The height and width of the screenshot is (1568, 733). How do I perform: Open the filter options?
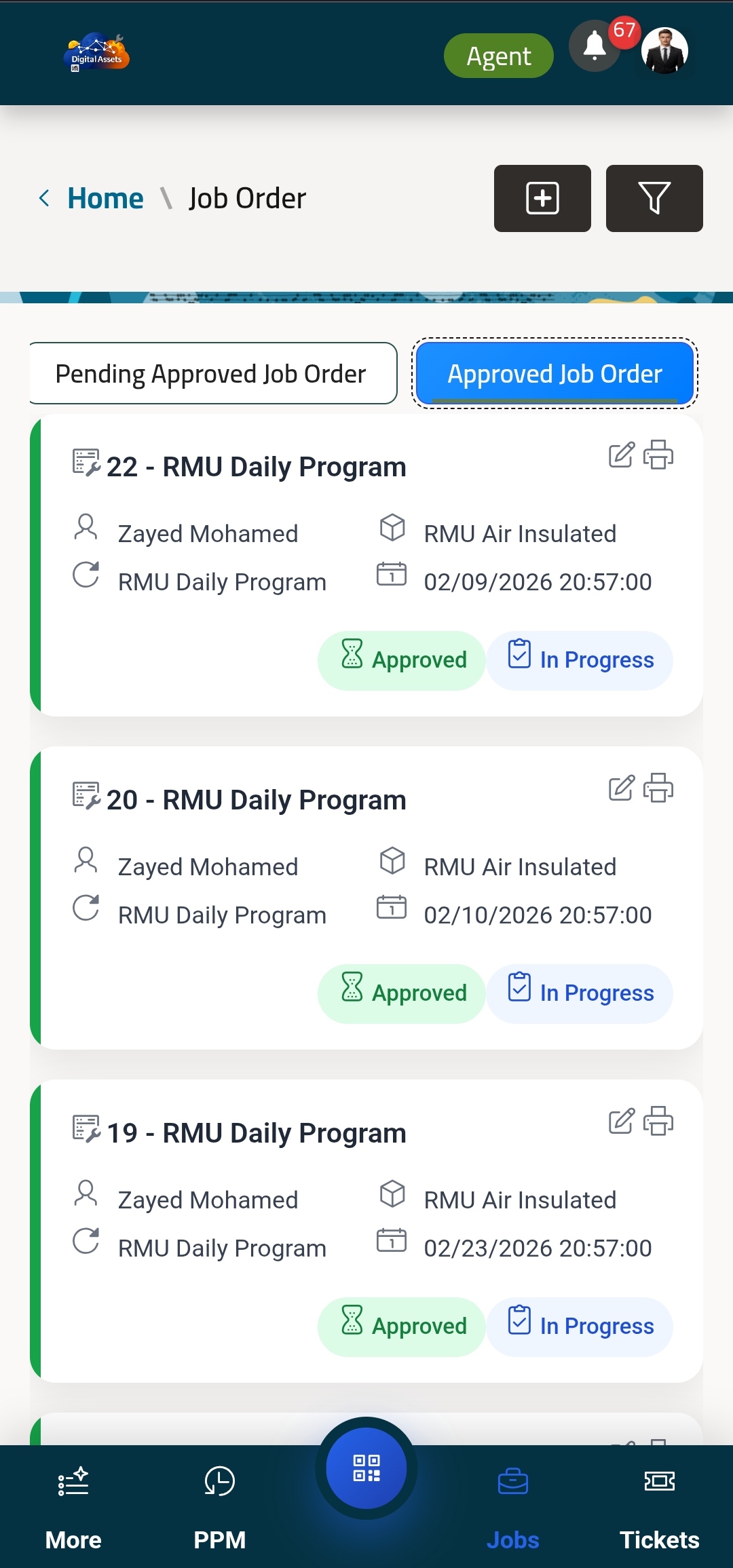tap(654, 198)
